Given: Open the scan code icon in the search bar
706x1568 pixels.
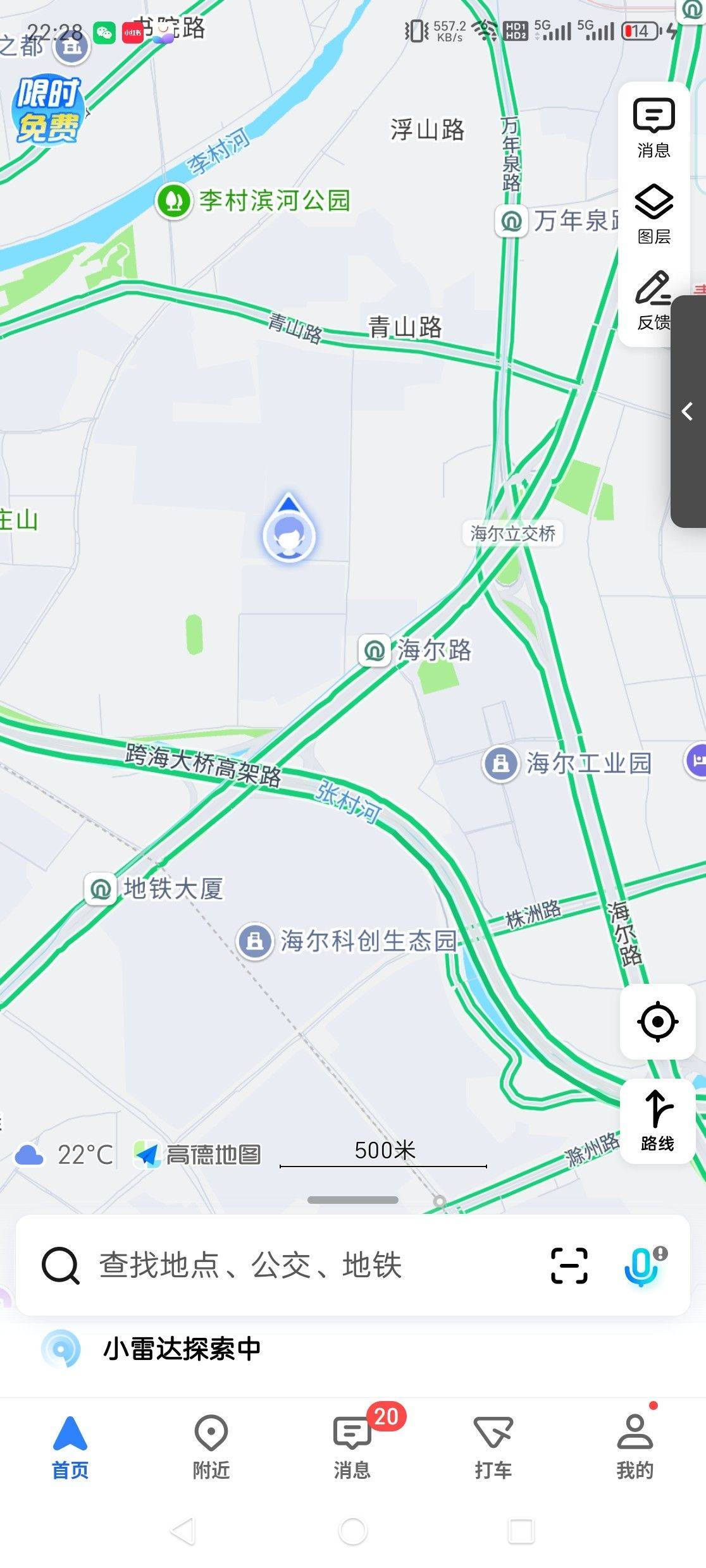Looking at the screenshot, I should [x=569, y=1265].
